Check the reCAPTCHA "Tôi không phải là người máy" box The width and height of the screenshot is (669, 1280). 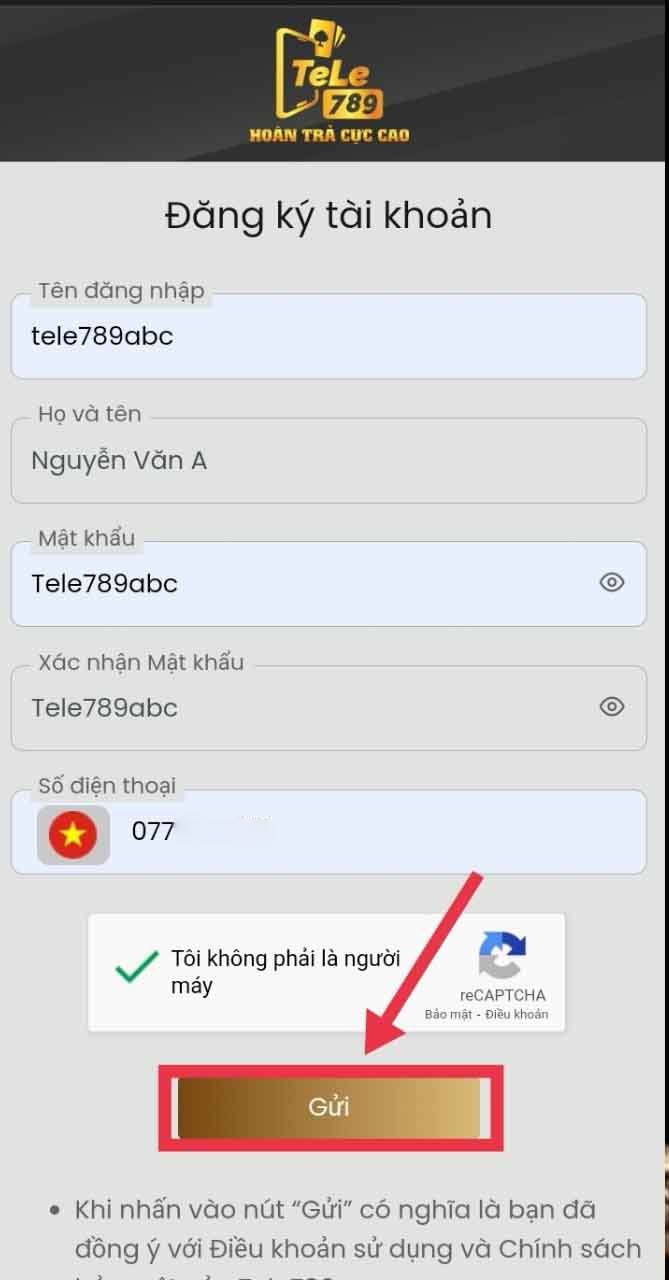point(136,968)
